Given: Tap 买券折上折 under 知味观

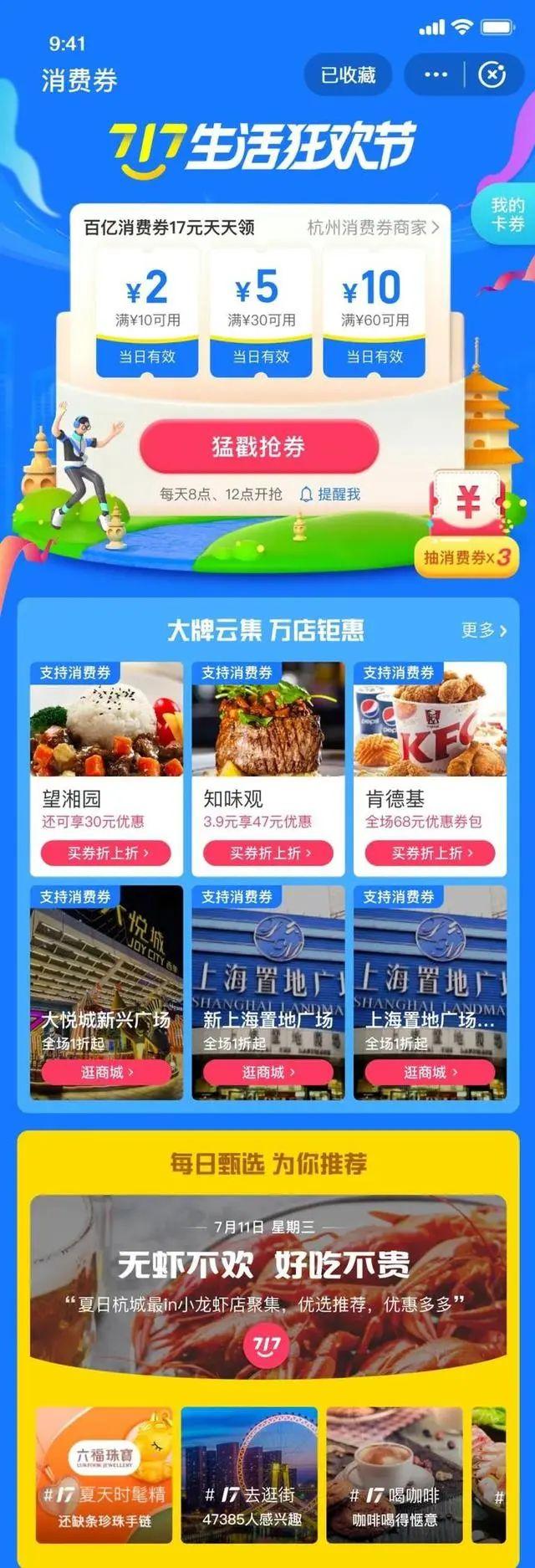Looking at the screenshot, I should pos(268,853).
